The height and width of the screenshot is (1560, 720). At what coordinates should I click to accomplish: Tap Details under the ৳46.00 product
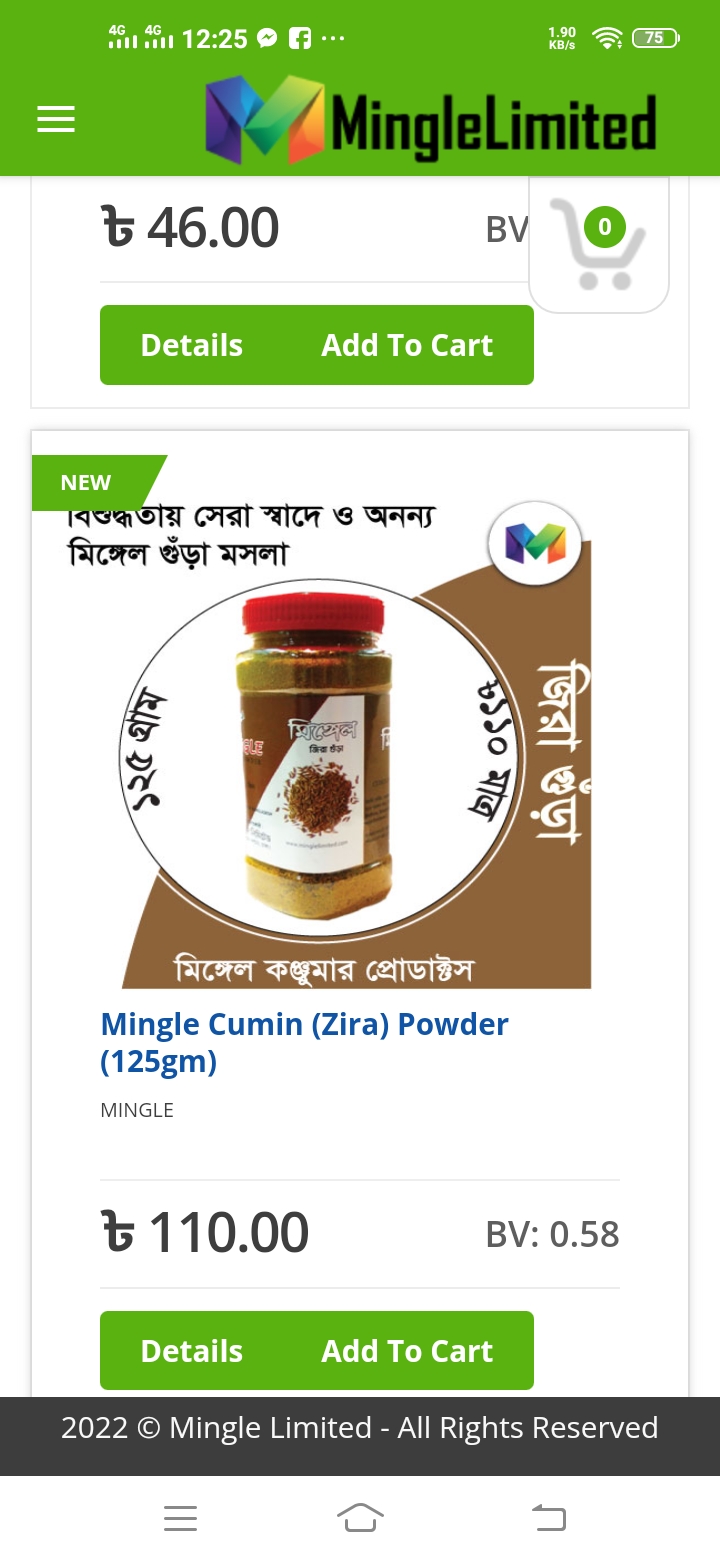(x=192, y=345)
